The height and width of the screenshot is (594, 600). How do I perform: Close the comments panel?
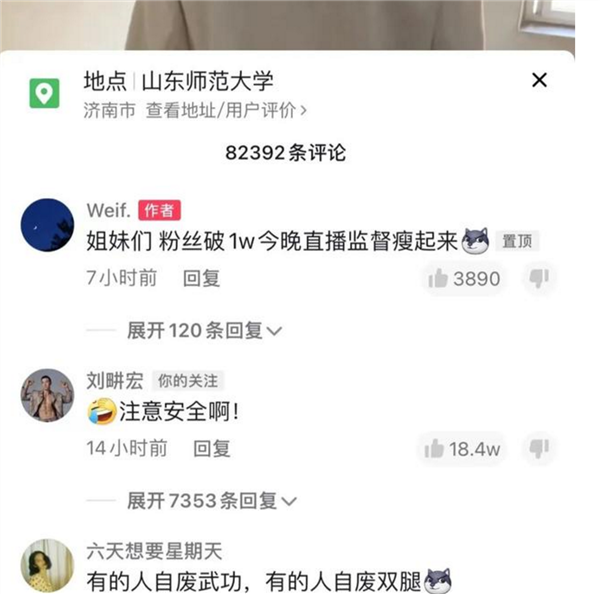point(539,81)
